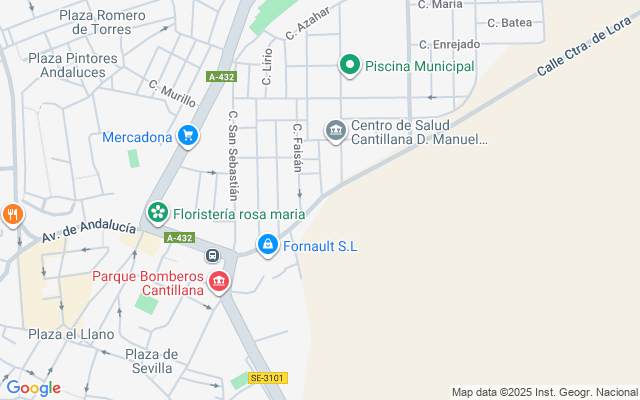
Task: Open the Floristería rosa maria marker
Action: point(158,213)
